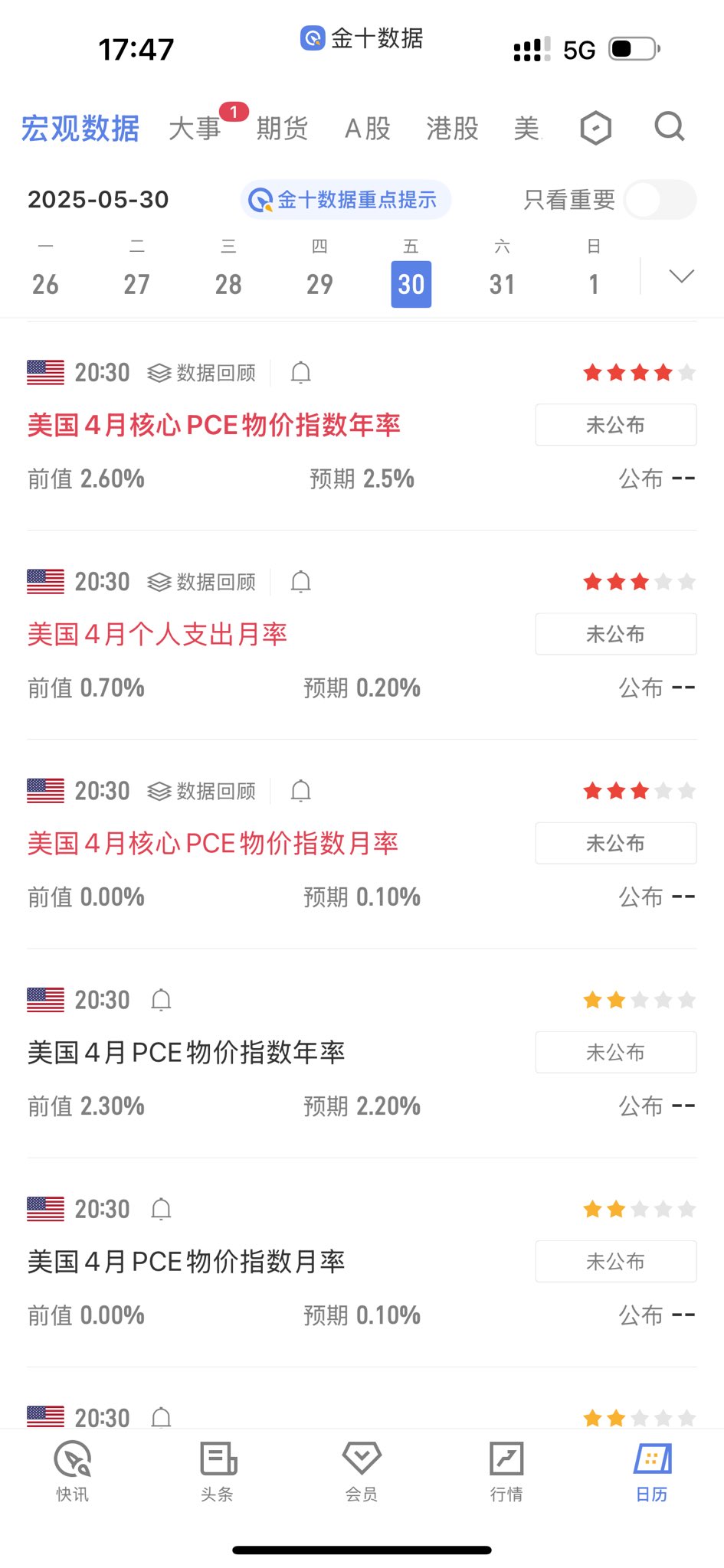The height and width of the screenshot is (1568, 724).
Task: Switch to the 期货 tab
Action: (x=282, y=129)
